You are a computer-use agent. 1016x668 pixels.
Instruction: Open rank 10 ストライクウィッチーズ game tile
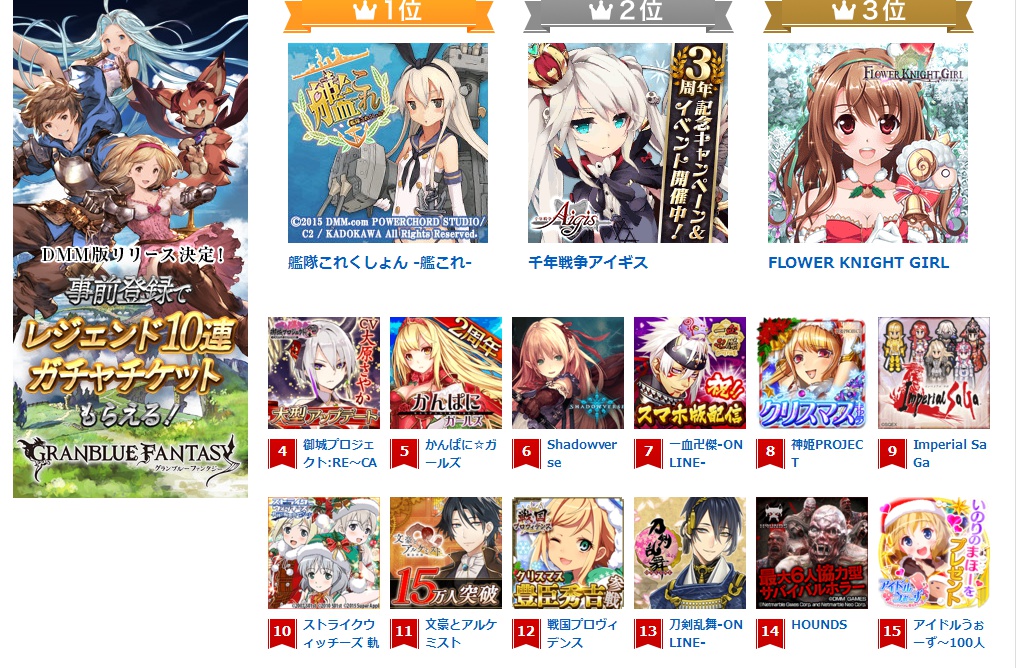pos(324,554)
